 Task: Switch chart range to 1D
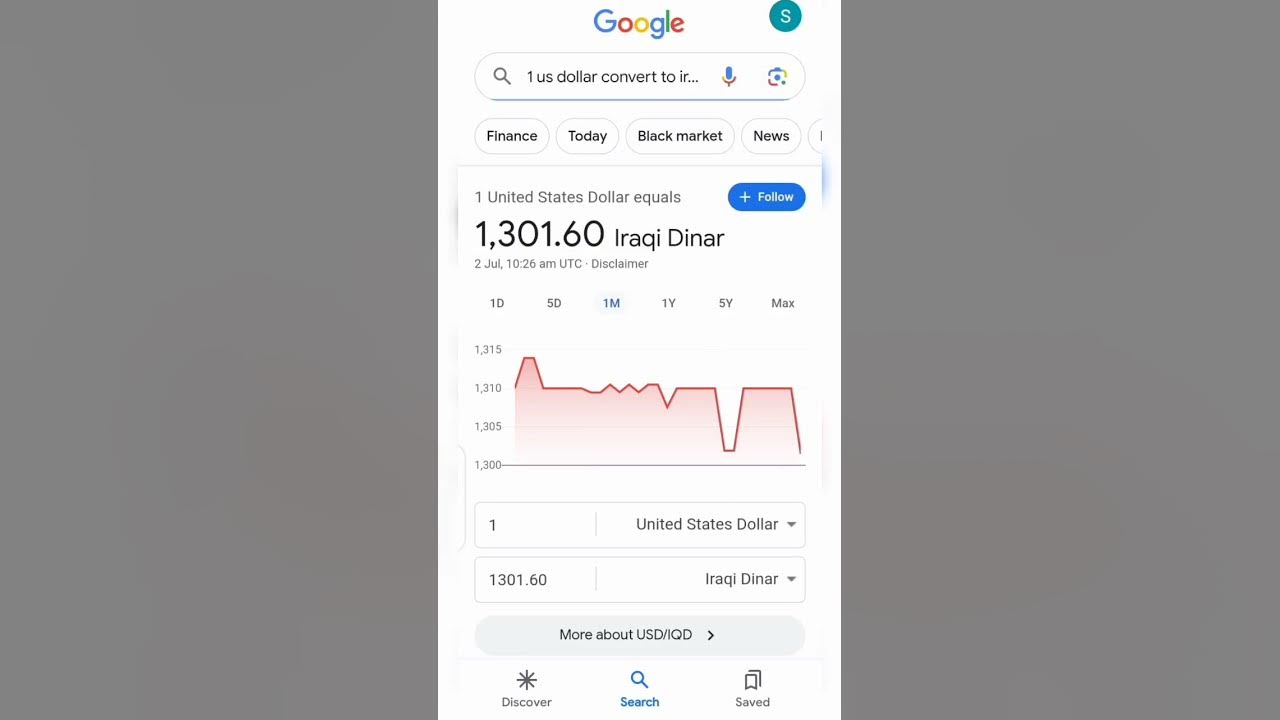(x=497, y=303)
